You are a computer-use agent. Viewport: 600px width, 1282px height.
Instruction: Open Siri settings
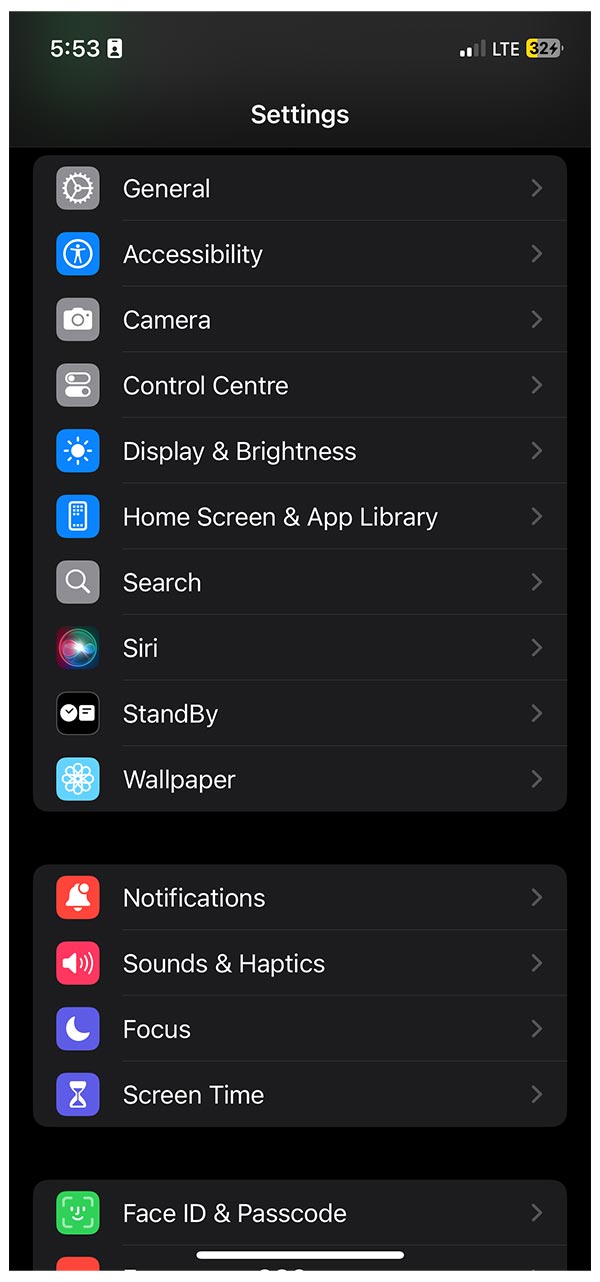pos(300,648)
